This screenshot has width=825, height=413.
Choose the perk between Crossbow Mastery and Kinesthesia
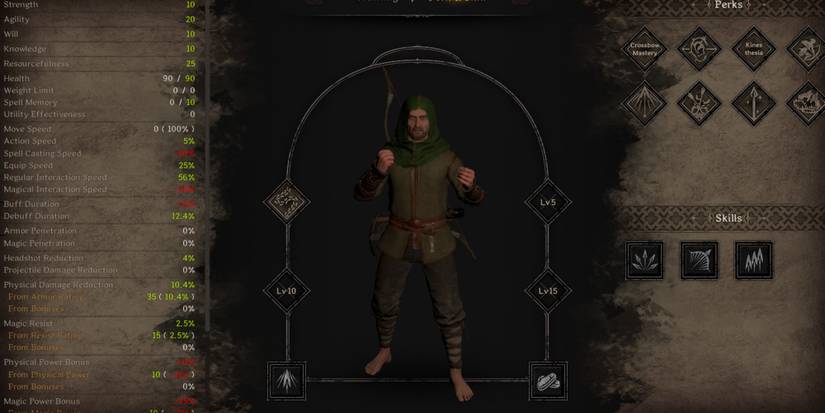point(698,48)
